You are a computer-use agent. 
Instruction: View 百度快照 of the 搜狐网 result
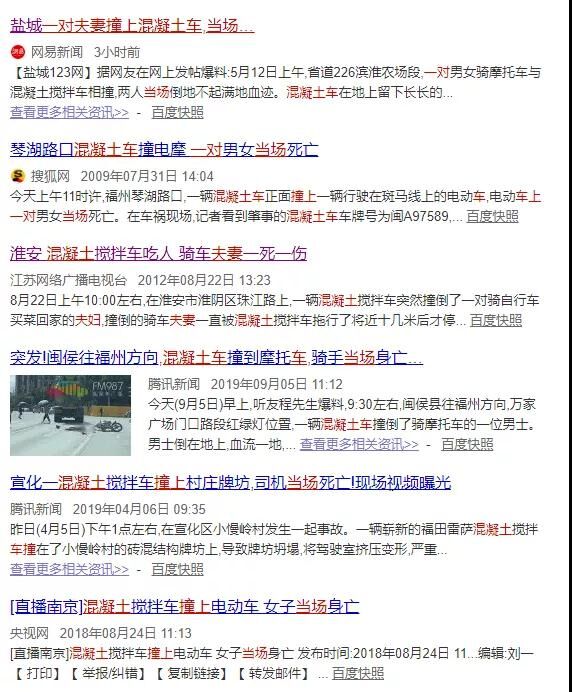tap(493, 216)
